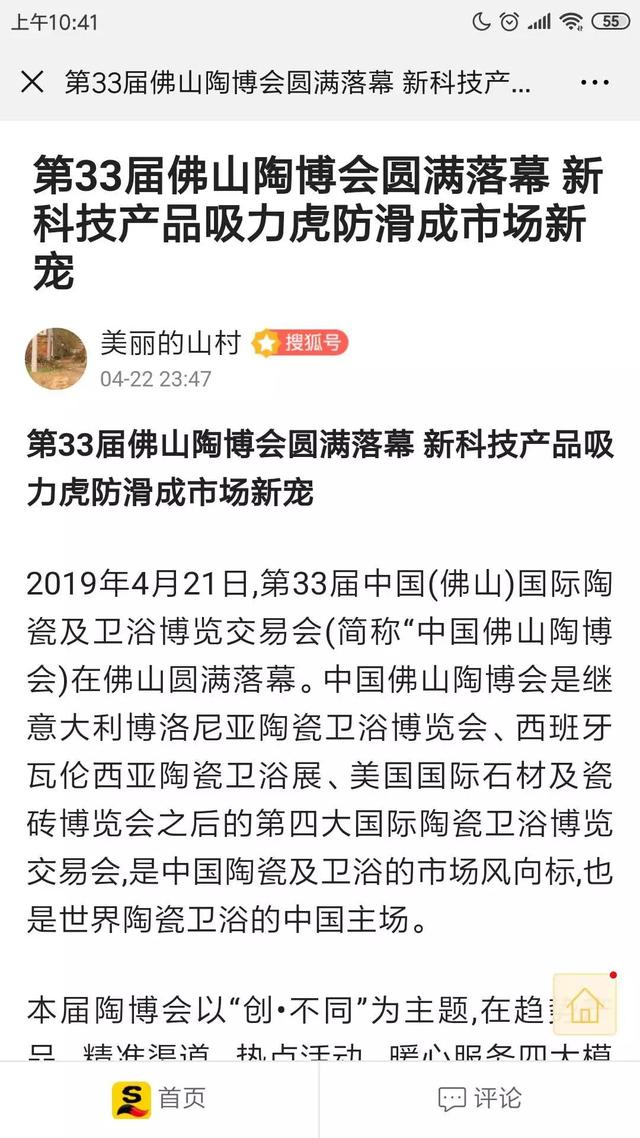640x1138 pixels.
Task: Open the 评论 comments section
Action: [480, 1098]
